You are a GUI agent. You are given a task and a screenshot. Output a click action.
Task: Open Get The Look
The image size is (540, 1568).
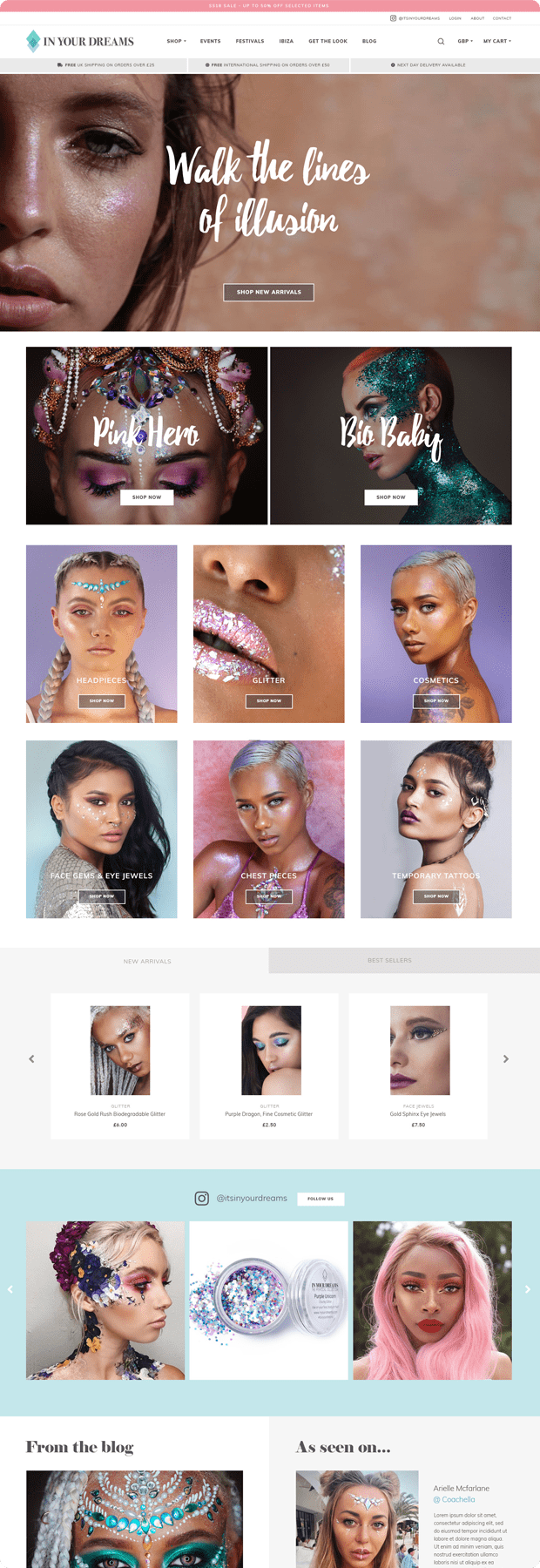[327, 41]
